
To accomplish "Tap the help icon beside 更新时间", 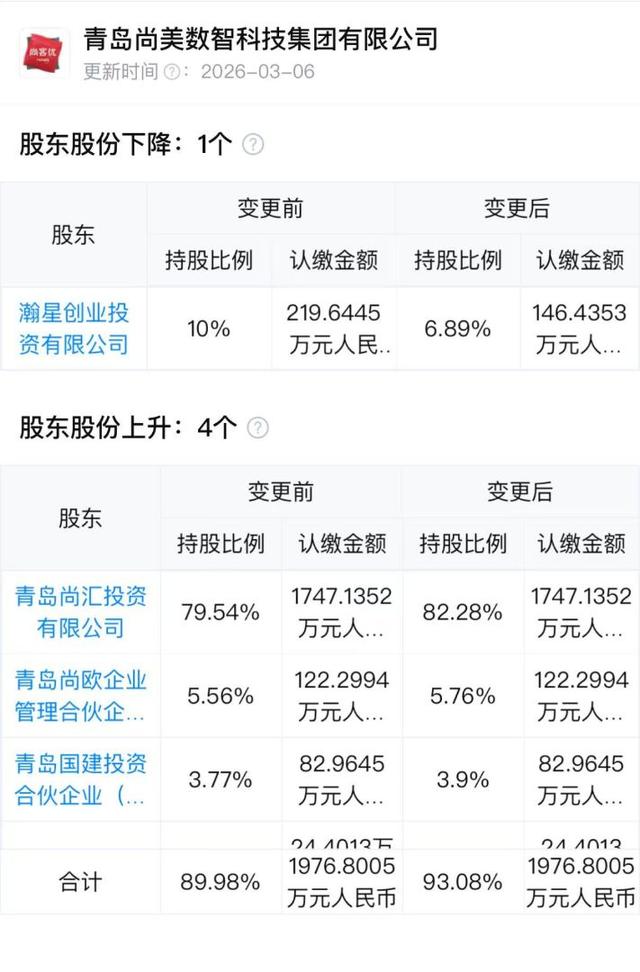I will tap(172, 72).
